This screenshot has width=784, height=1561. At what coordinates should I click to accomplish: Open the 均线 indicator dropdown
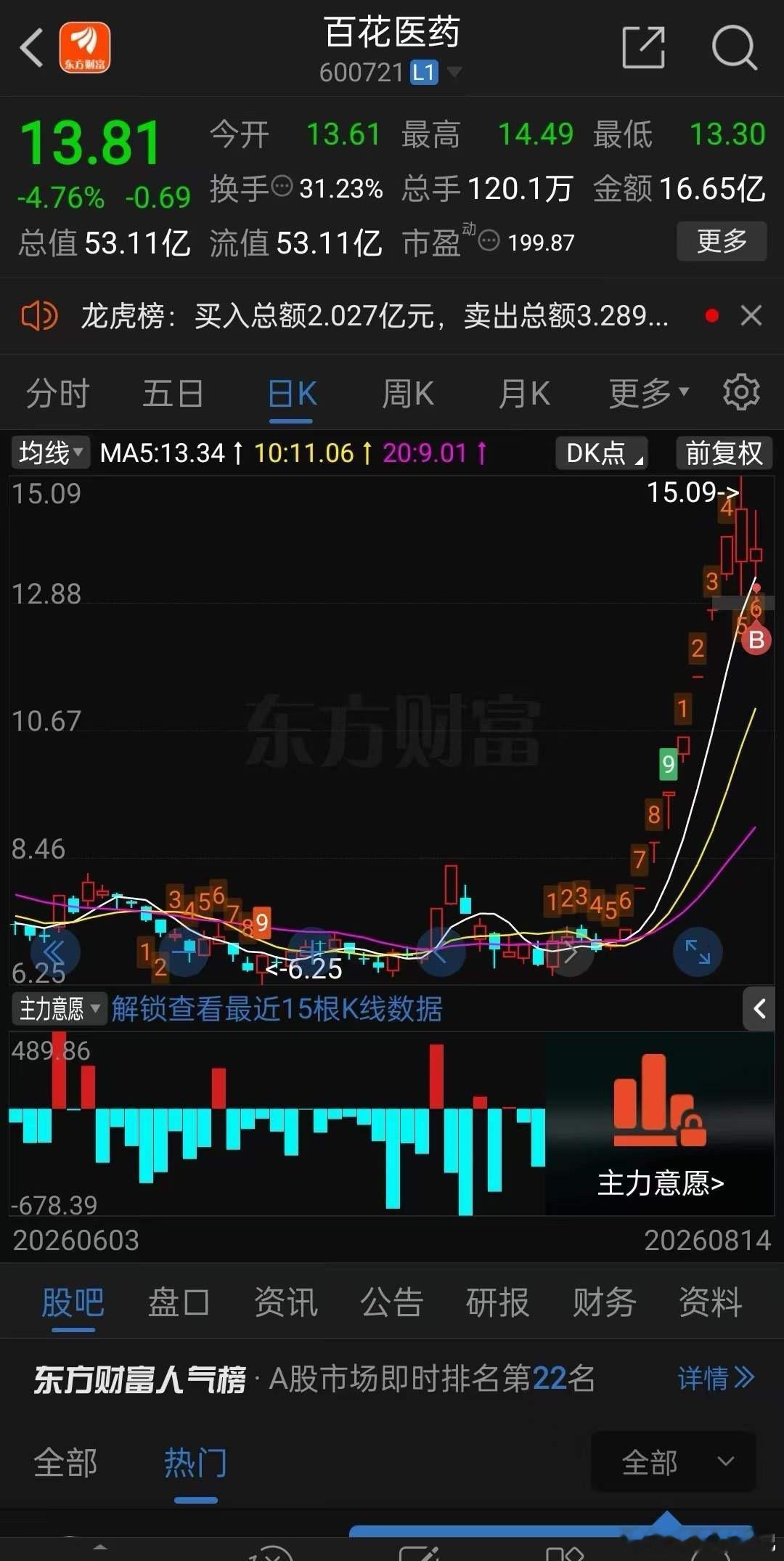[x=50, y=453]
